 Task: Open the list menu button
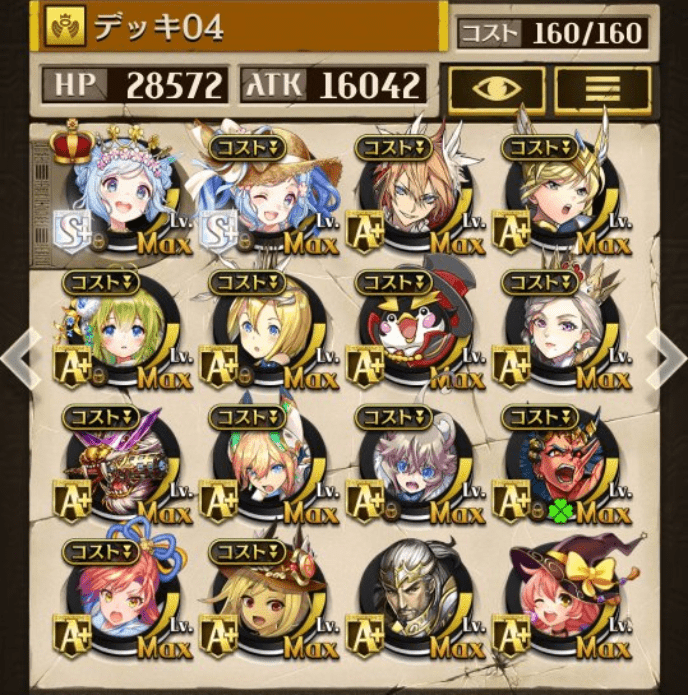point(602,89)
